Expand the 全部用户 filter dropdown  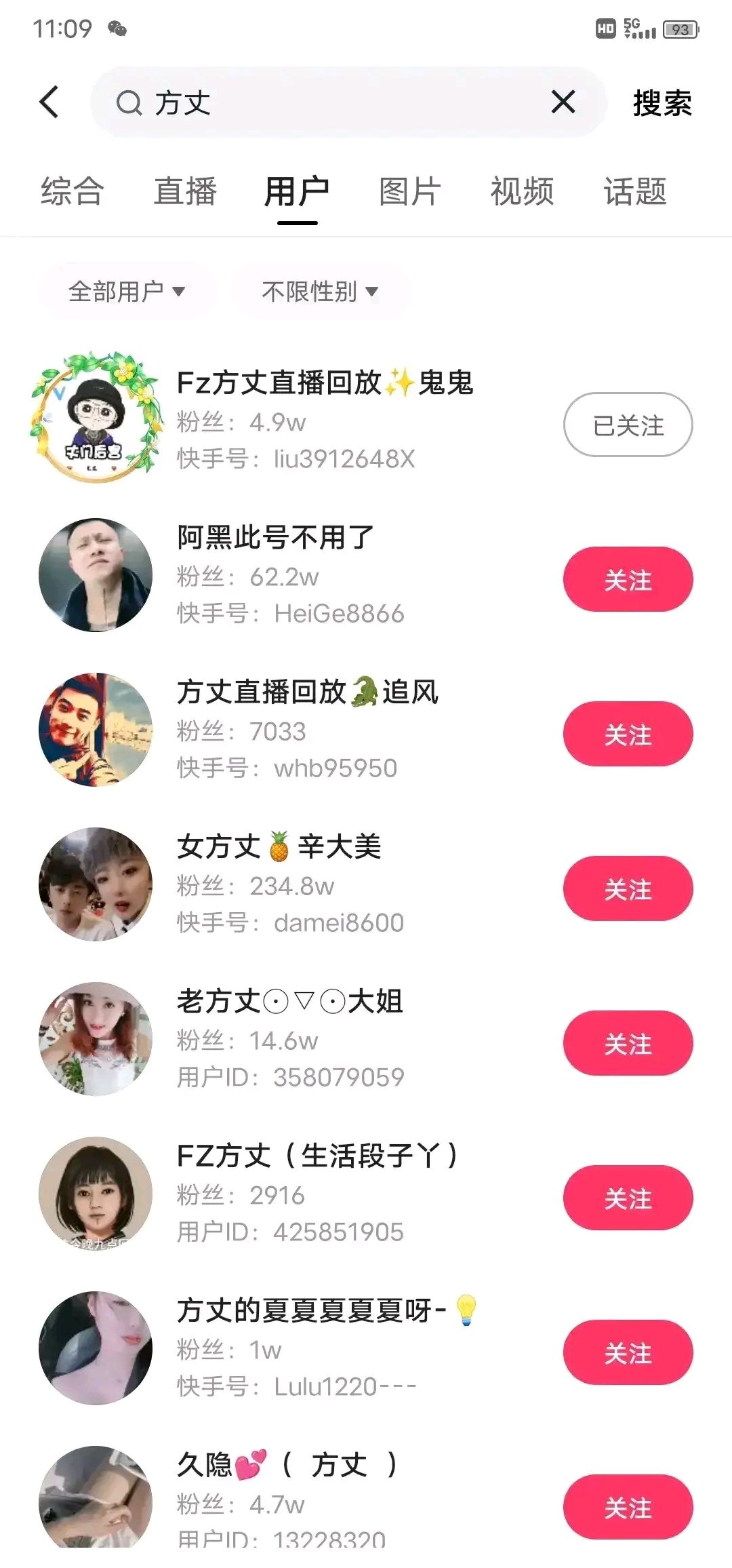coord(127,292)
